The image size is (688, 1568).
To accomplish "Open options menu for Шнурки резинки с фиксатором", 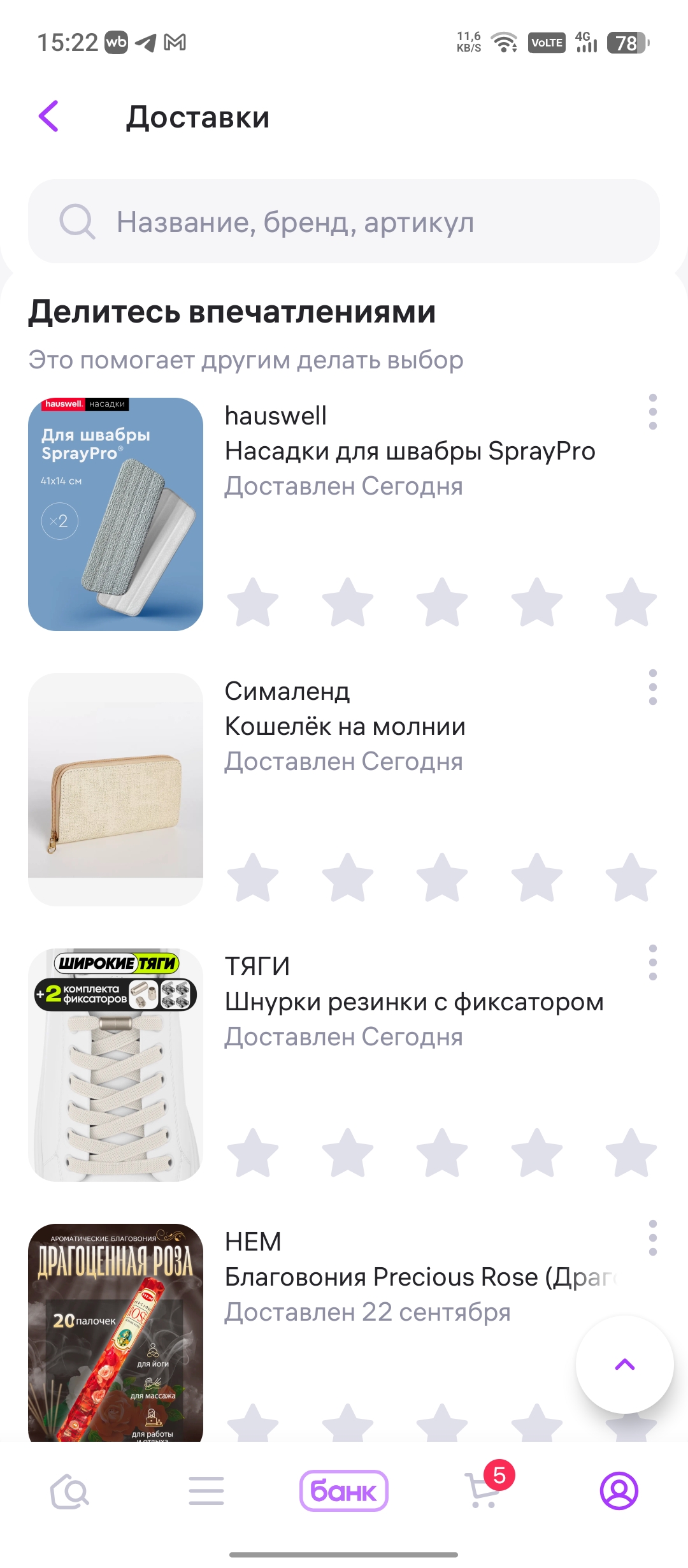I will [652, 962].
